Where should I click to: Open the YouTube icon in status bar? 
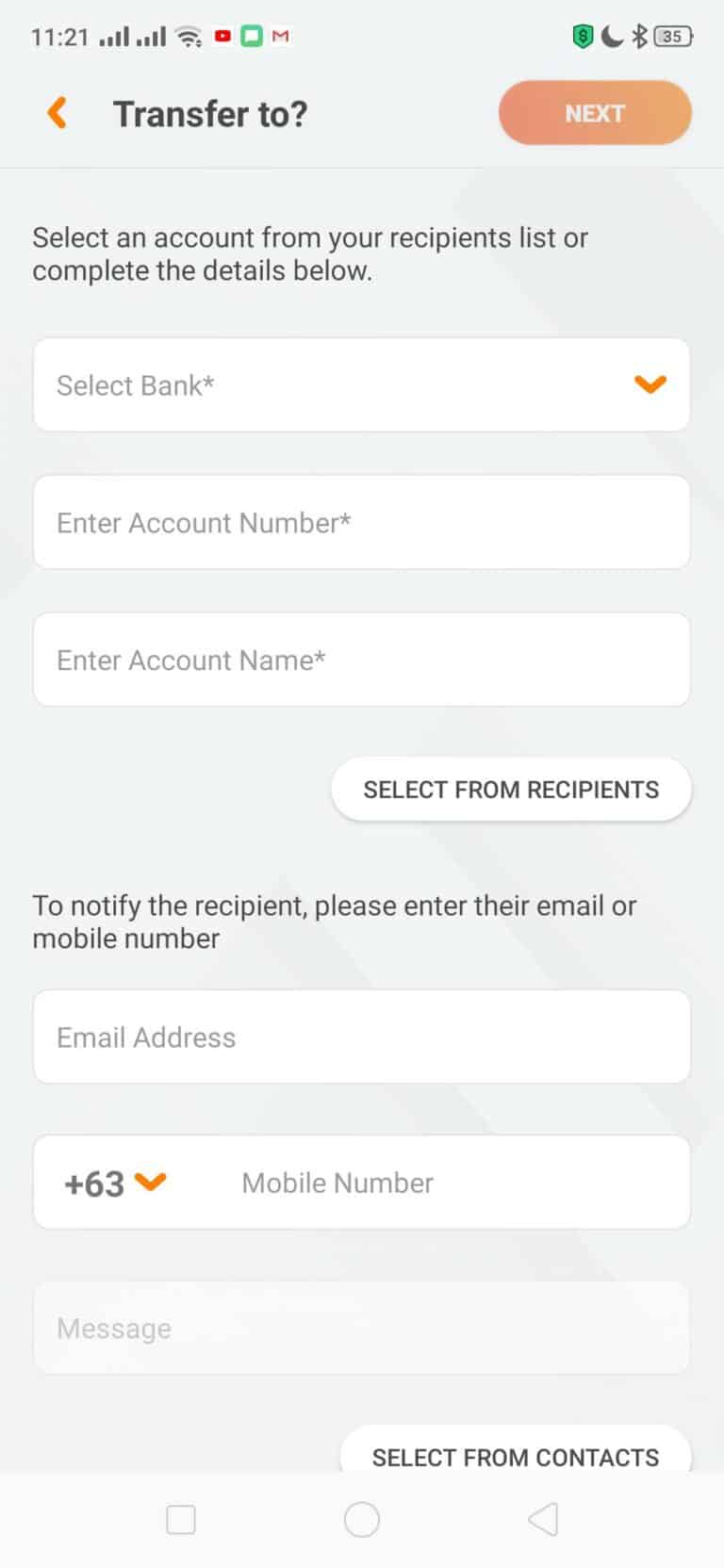point(222,37)
